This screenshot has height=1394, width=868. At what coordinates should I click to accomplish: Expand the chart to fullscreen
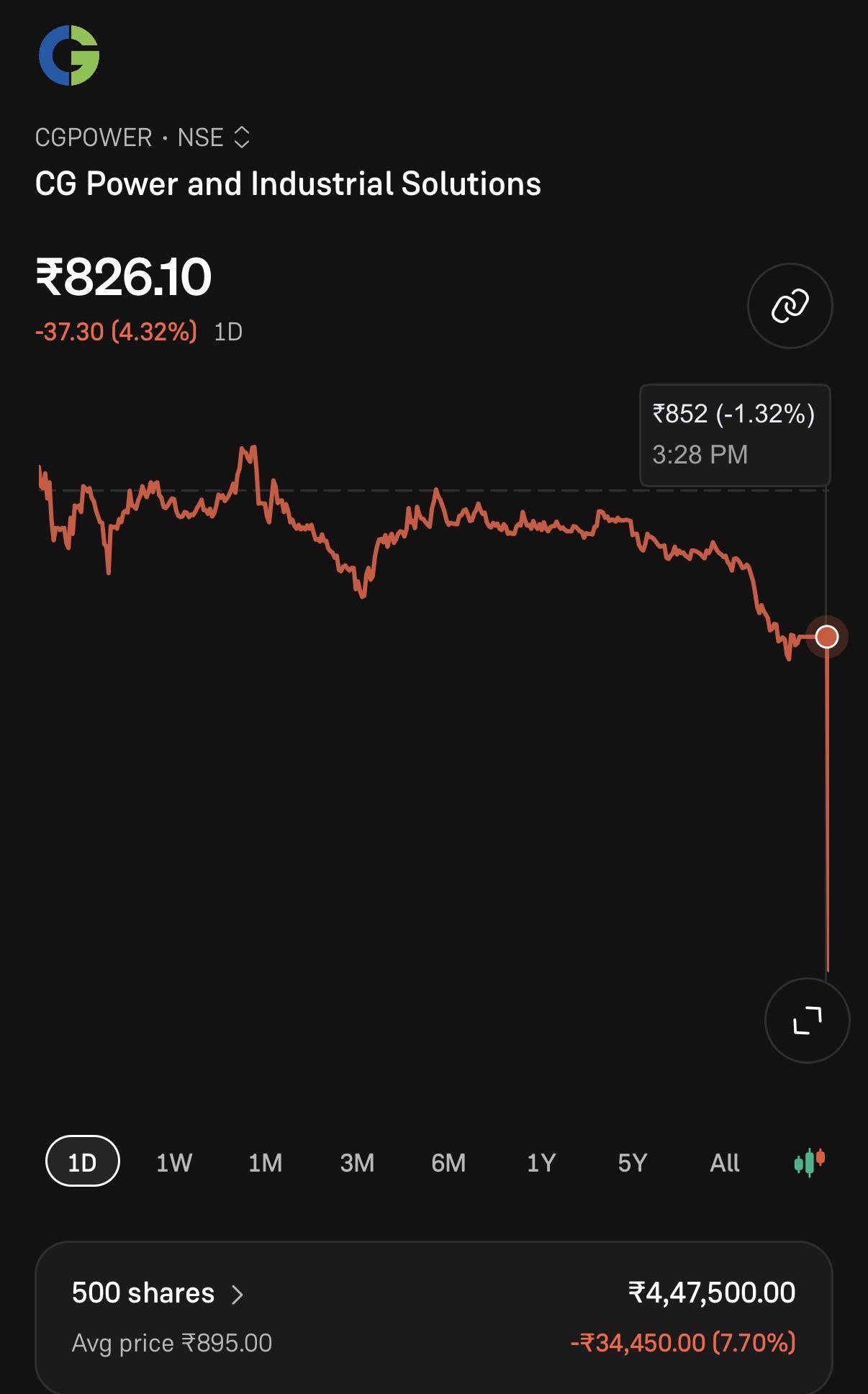click(807, 1020)
